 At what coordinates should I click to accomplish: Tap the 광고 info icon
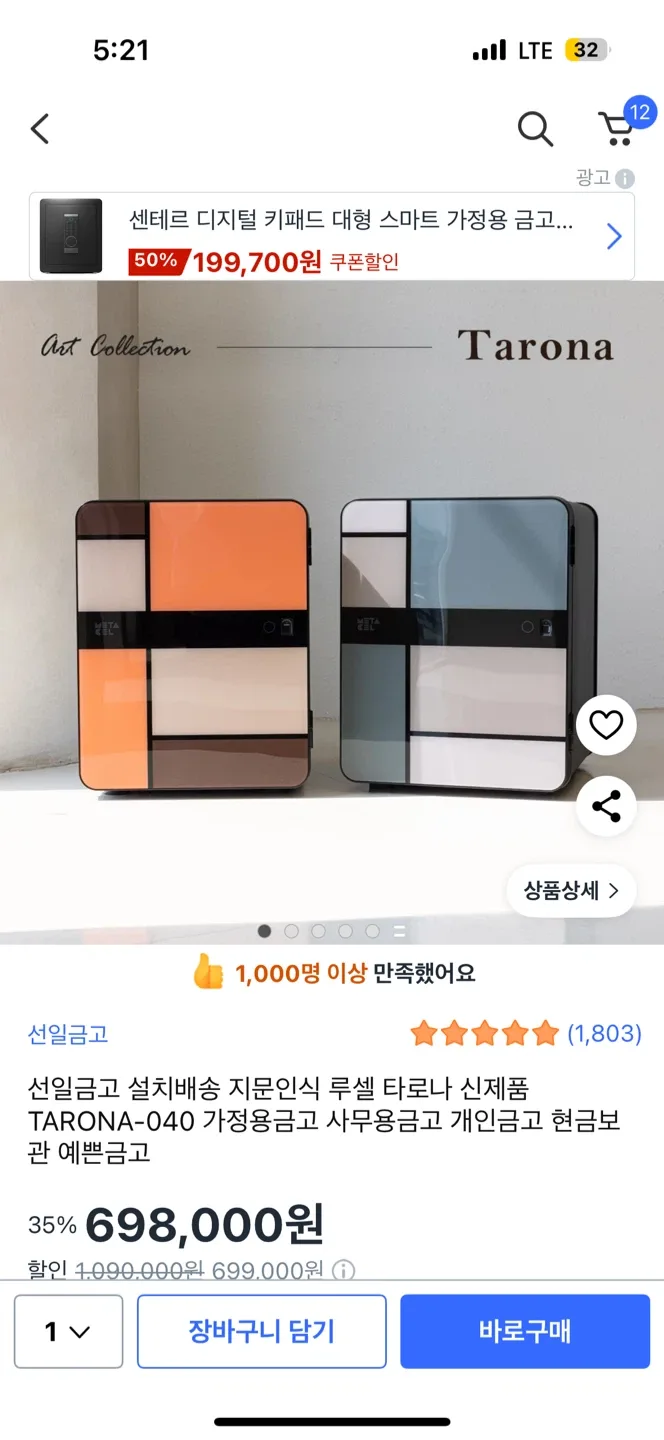click(x=625, y=179)
